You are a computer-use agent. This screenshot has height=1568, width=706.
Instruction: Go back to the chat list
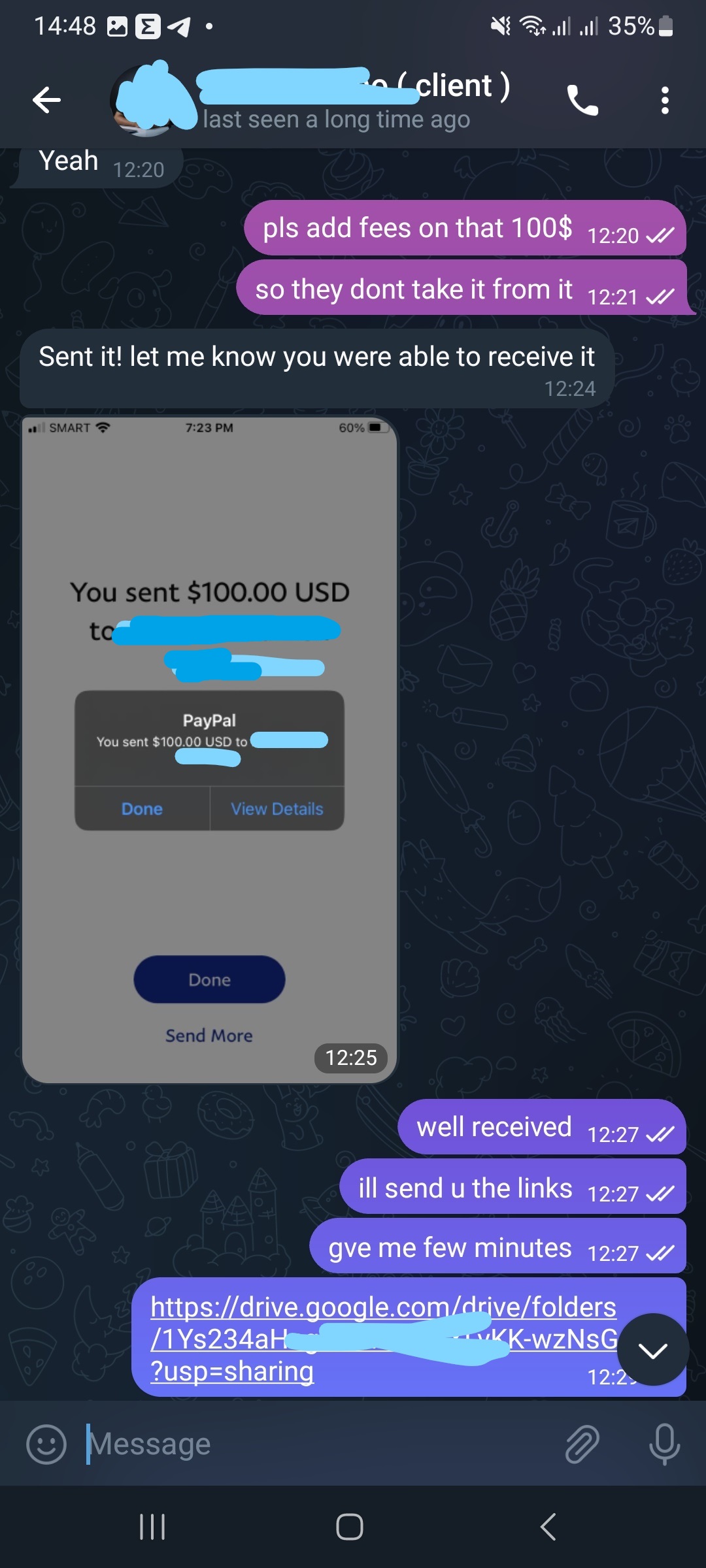click(x=46, y=100)
